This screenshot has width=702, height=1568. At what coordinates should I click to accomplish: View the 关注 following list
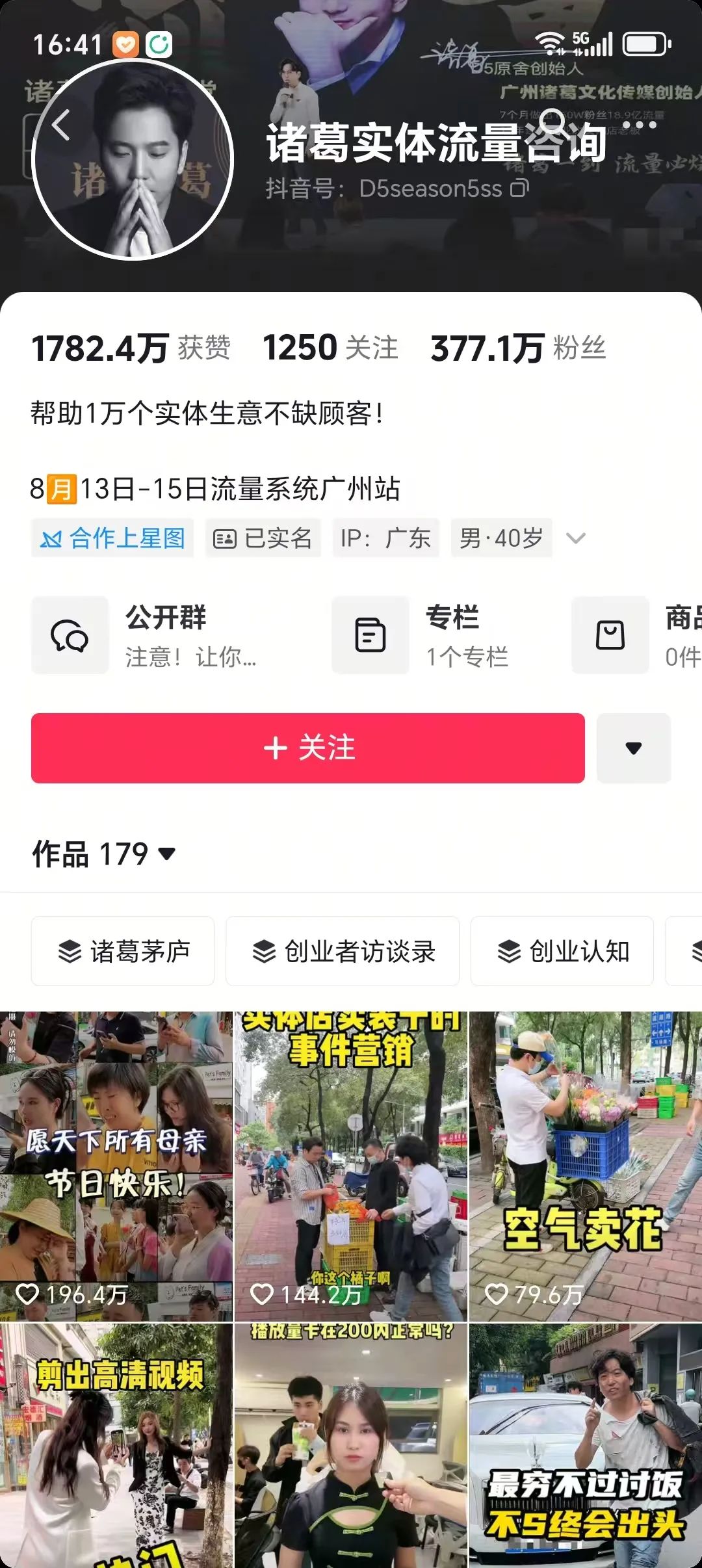(330, 348)
